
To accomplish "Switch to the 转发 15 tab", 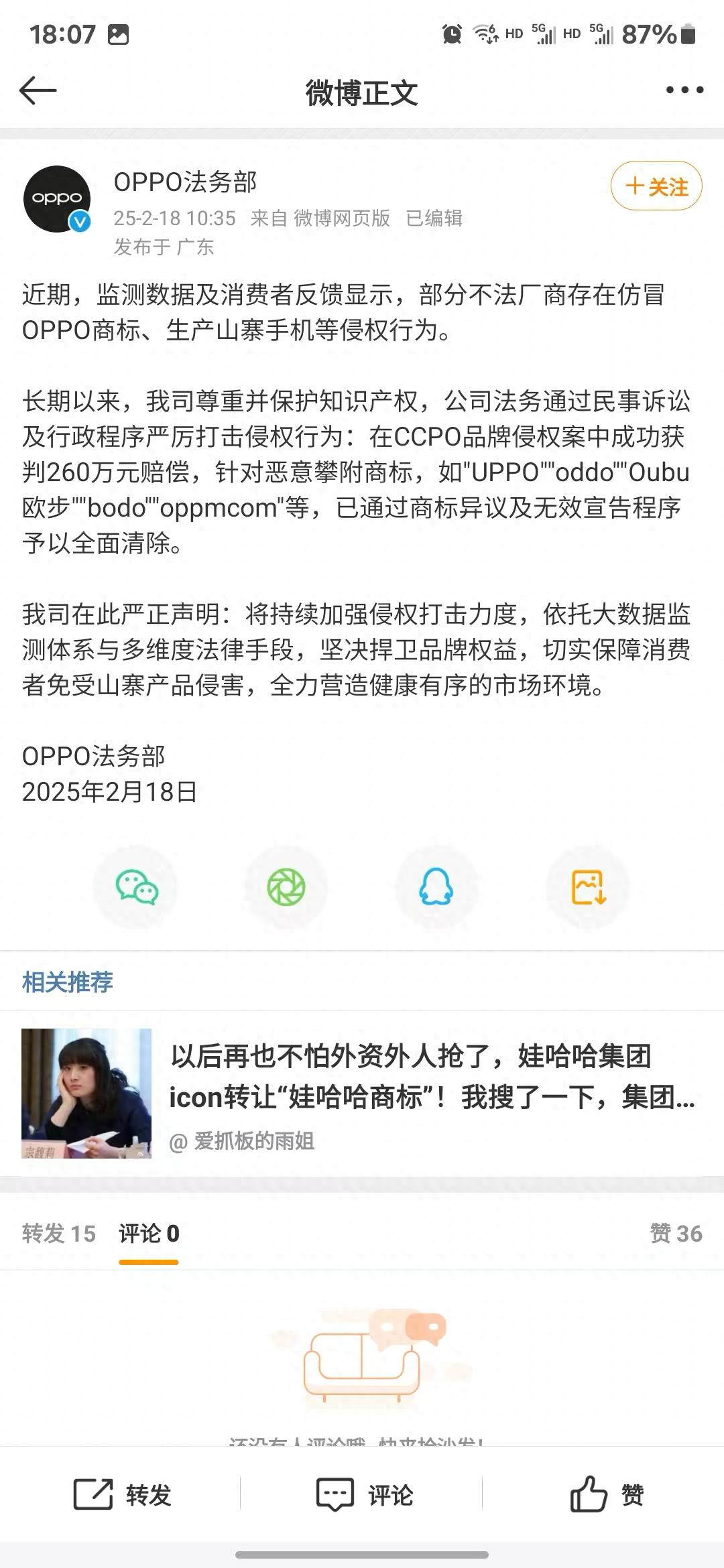I will pyautogui.click(x=59, y=1234).
